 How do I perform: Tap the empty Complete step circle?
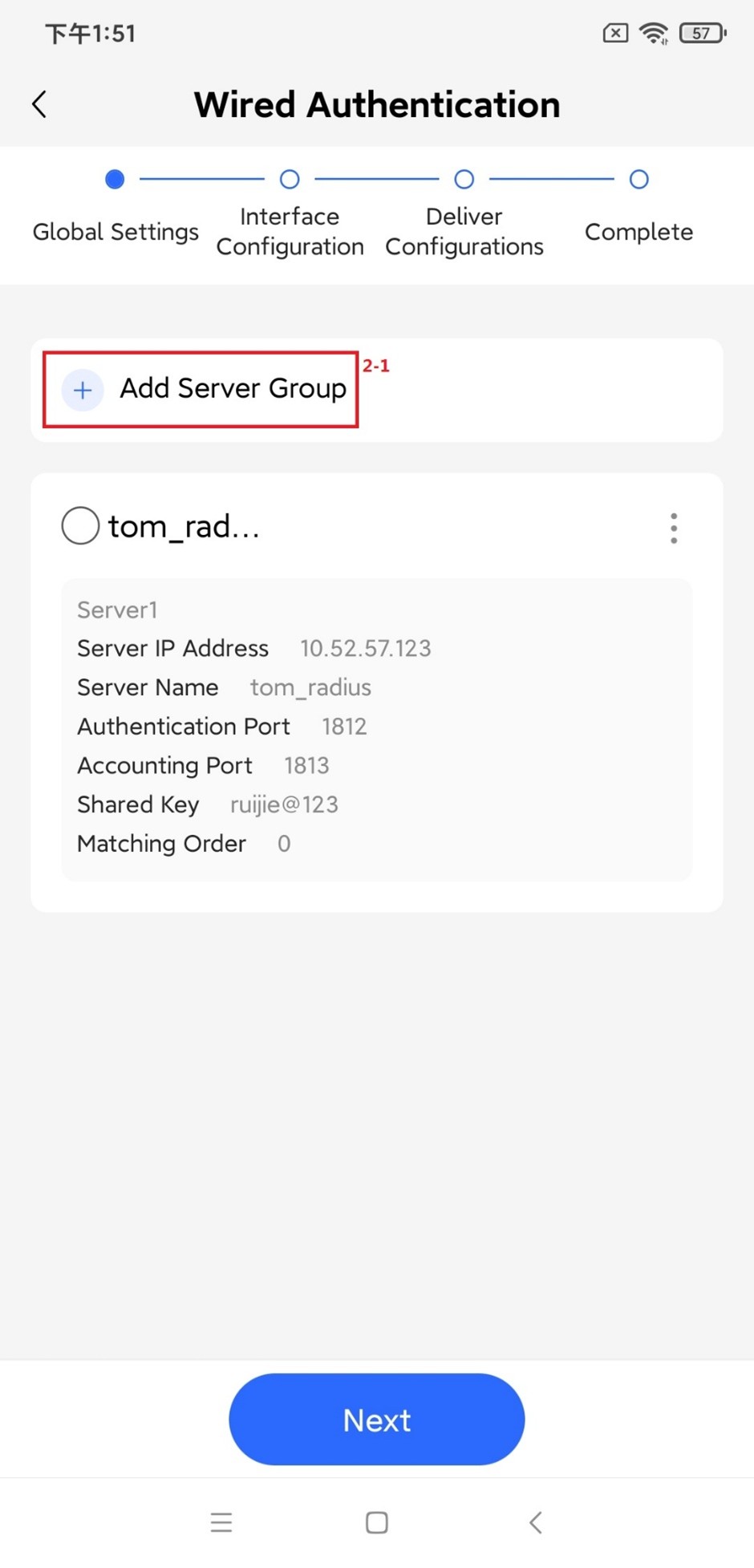pos(638,179)
